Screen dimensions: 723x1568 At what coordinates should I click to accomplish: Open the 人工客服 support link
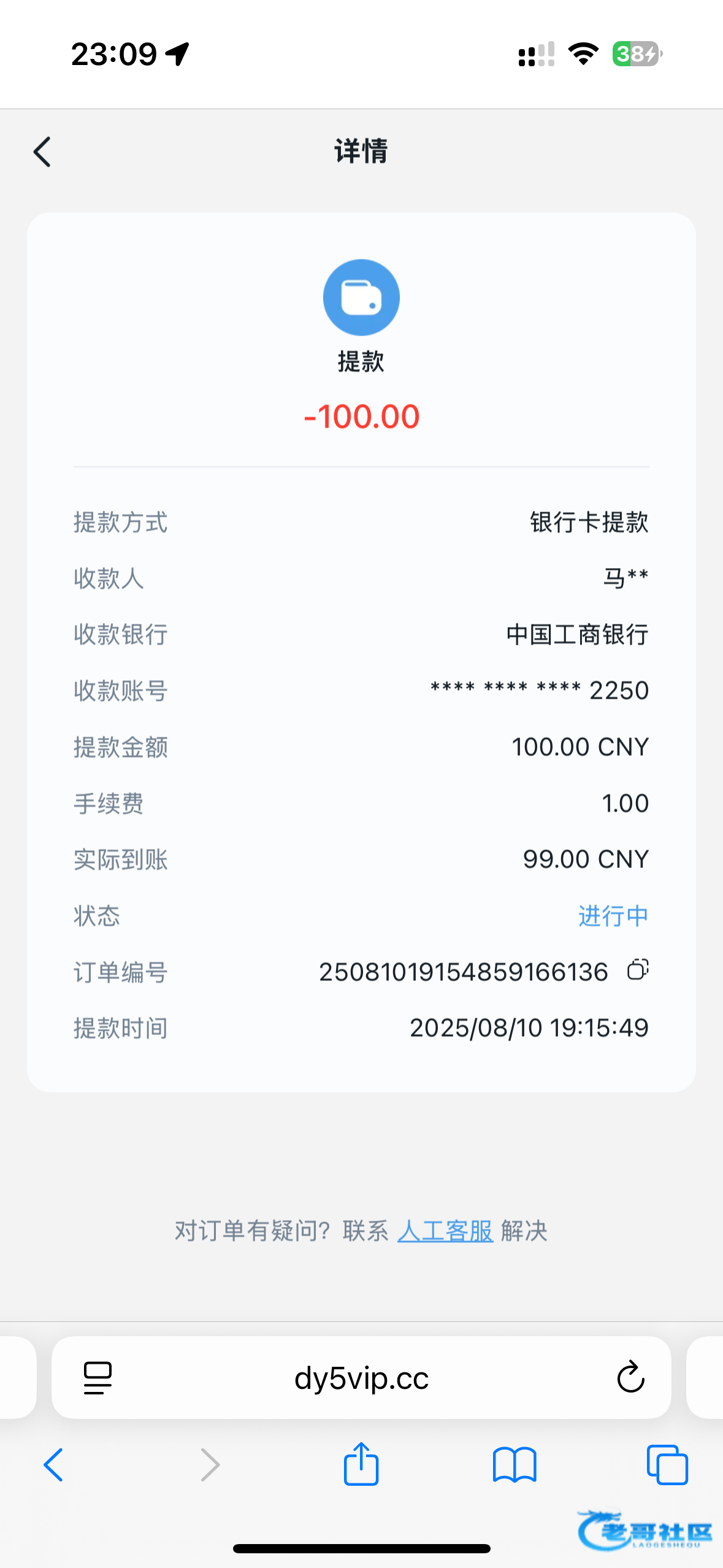(445, 1231)
